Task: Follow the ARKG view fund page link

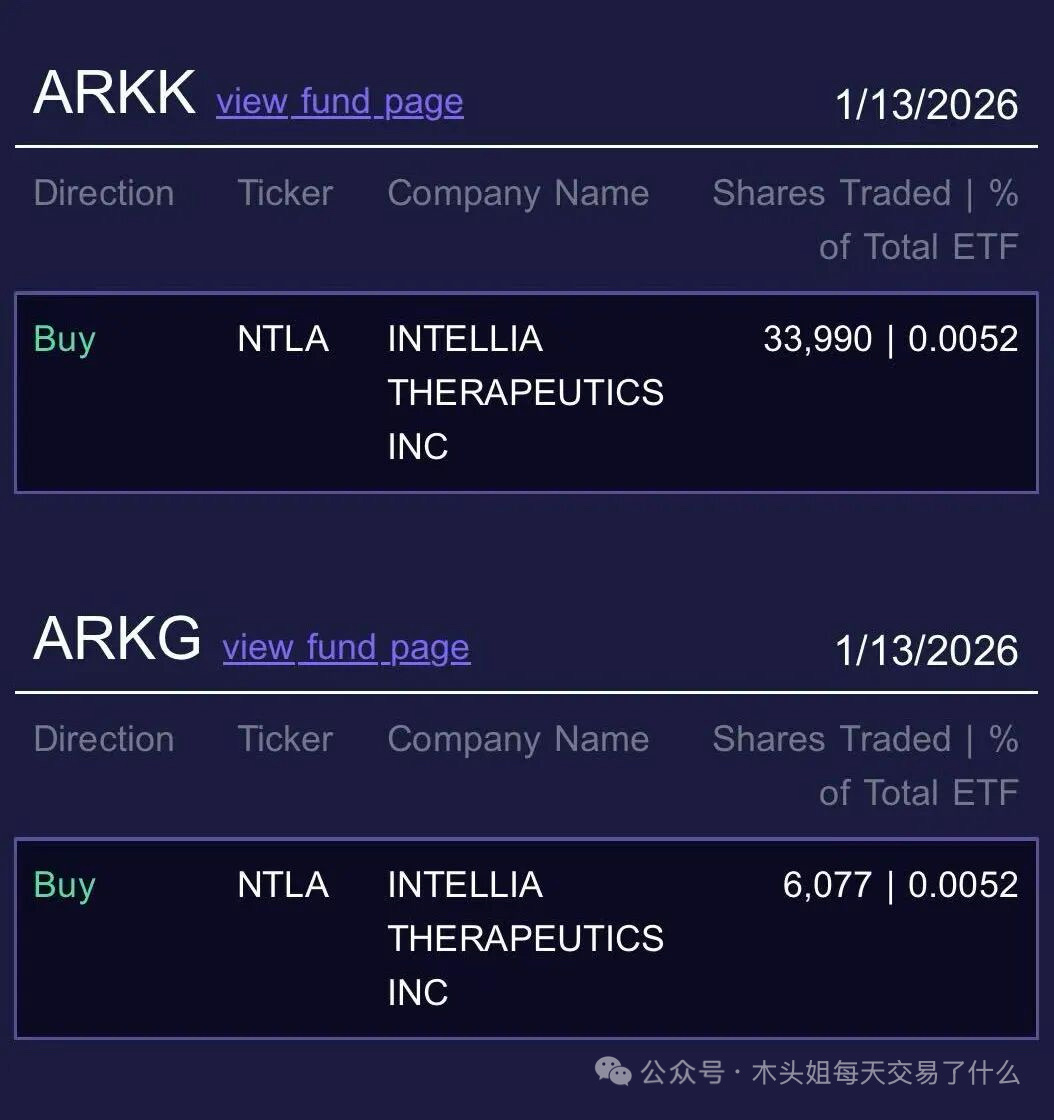Action: (x=345, y=648)
